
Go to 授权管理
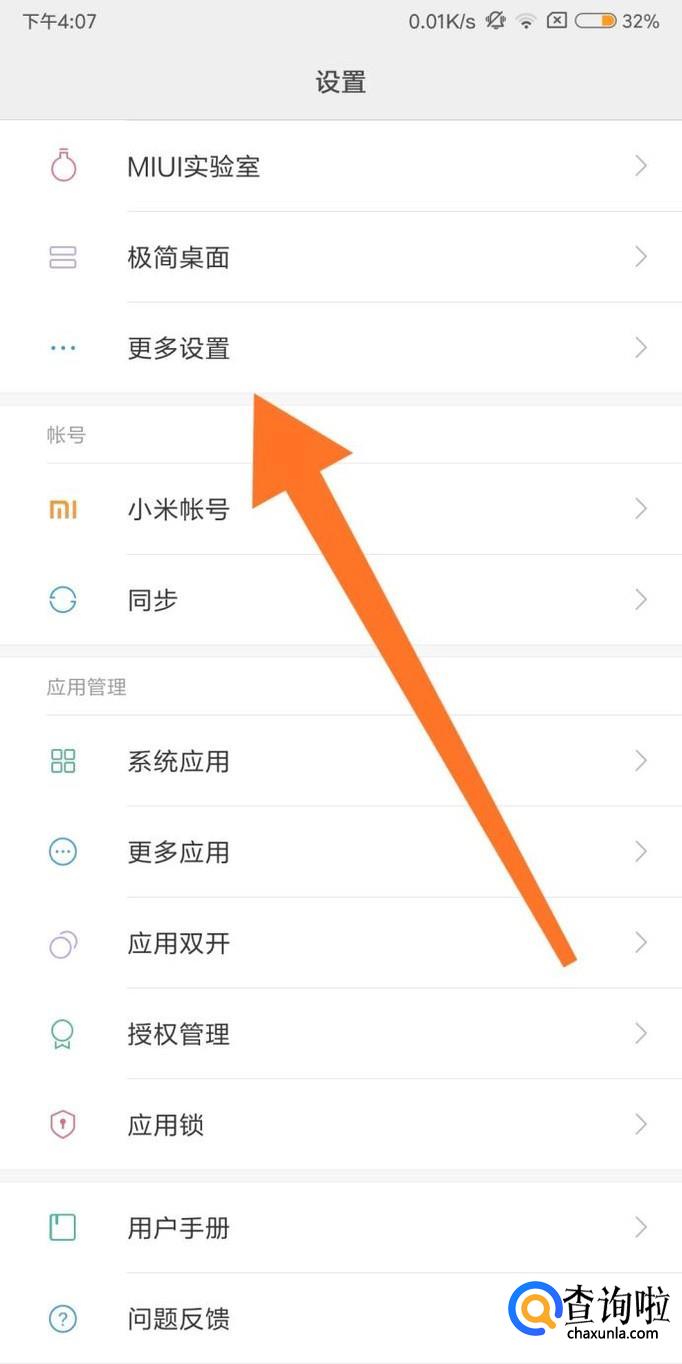pos(179,1034)
